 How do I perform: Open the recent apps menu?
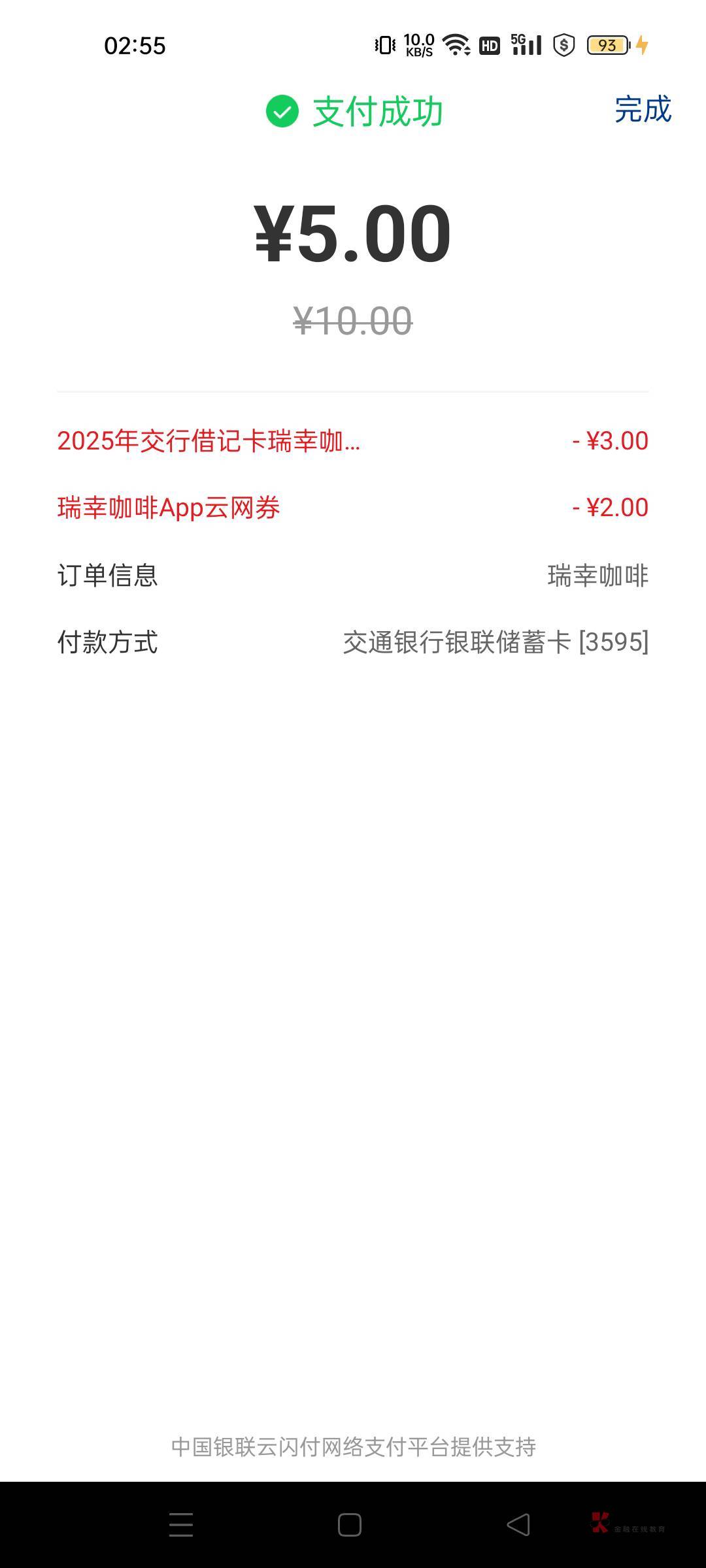coord(181,1525)
